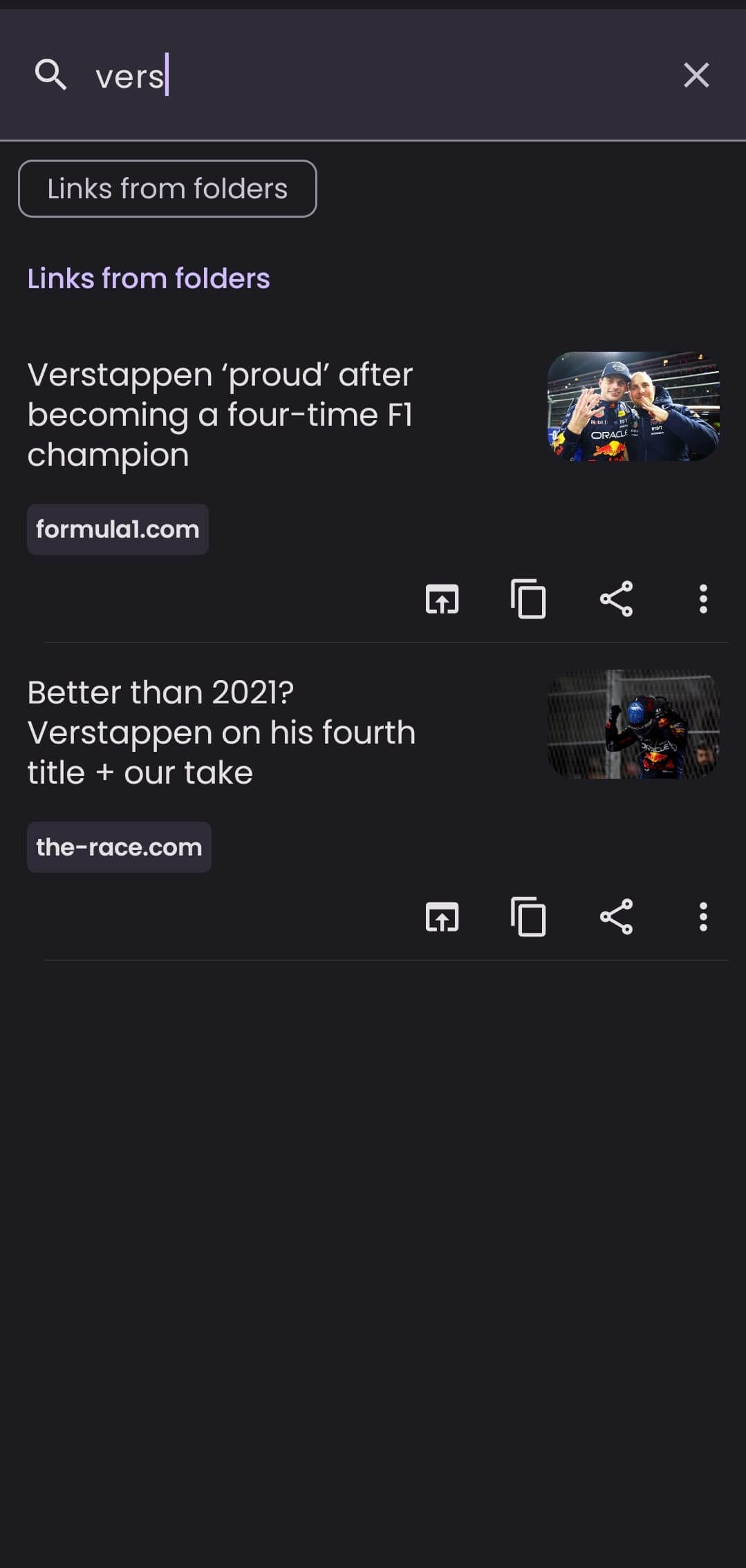The width and height of the screenshot is (746, 1568).
Task: Clear the search text with X
Action: (x=696, y=75)
